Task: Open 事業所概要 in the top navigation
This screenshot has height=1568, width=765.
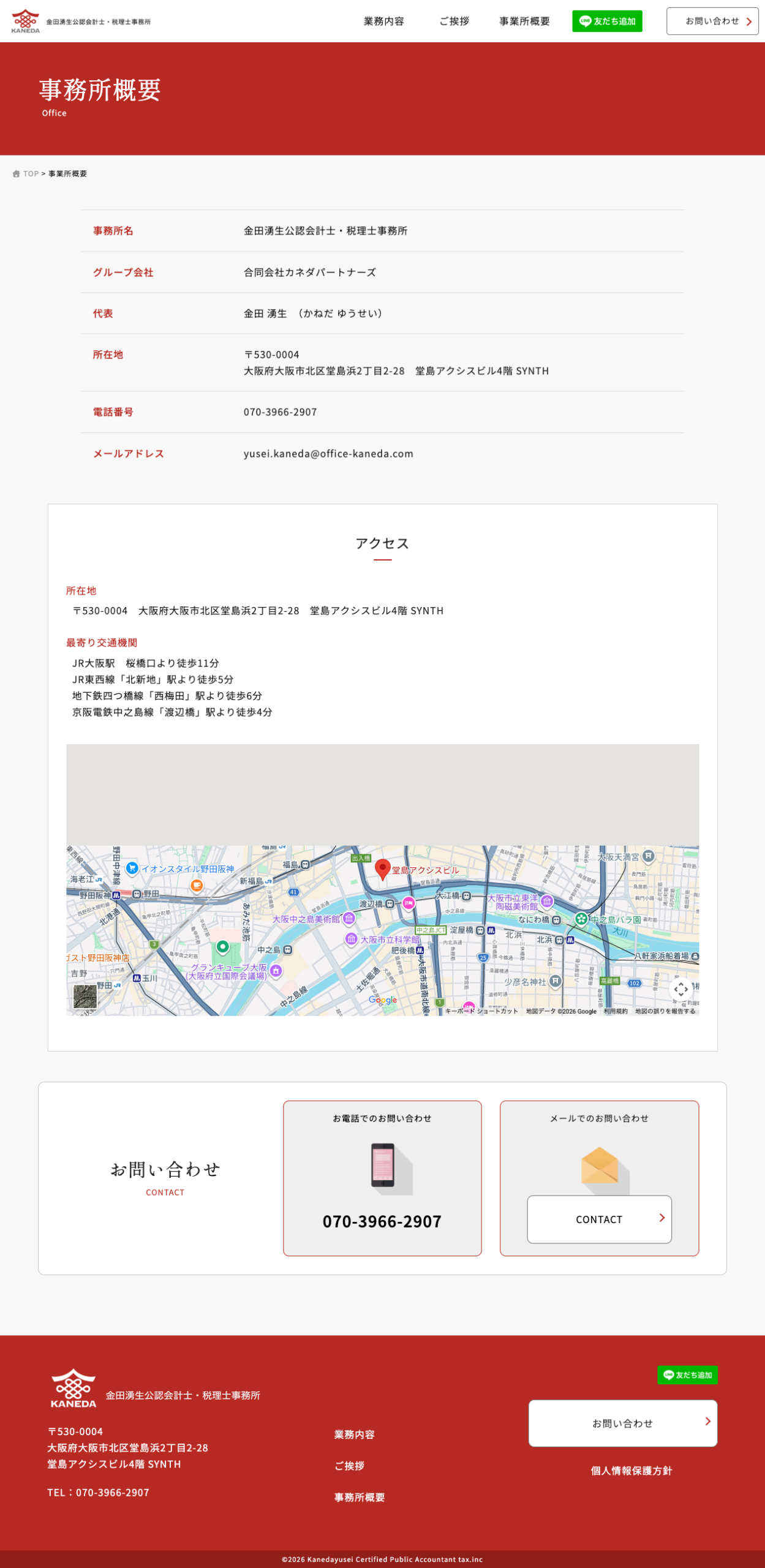Action: coord(524,21)
